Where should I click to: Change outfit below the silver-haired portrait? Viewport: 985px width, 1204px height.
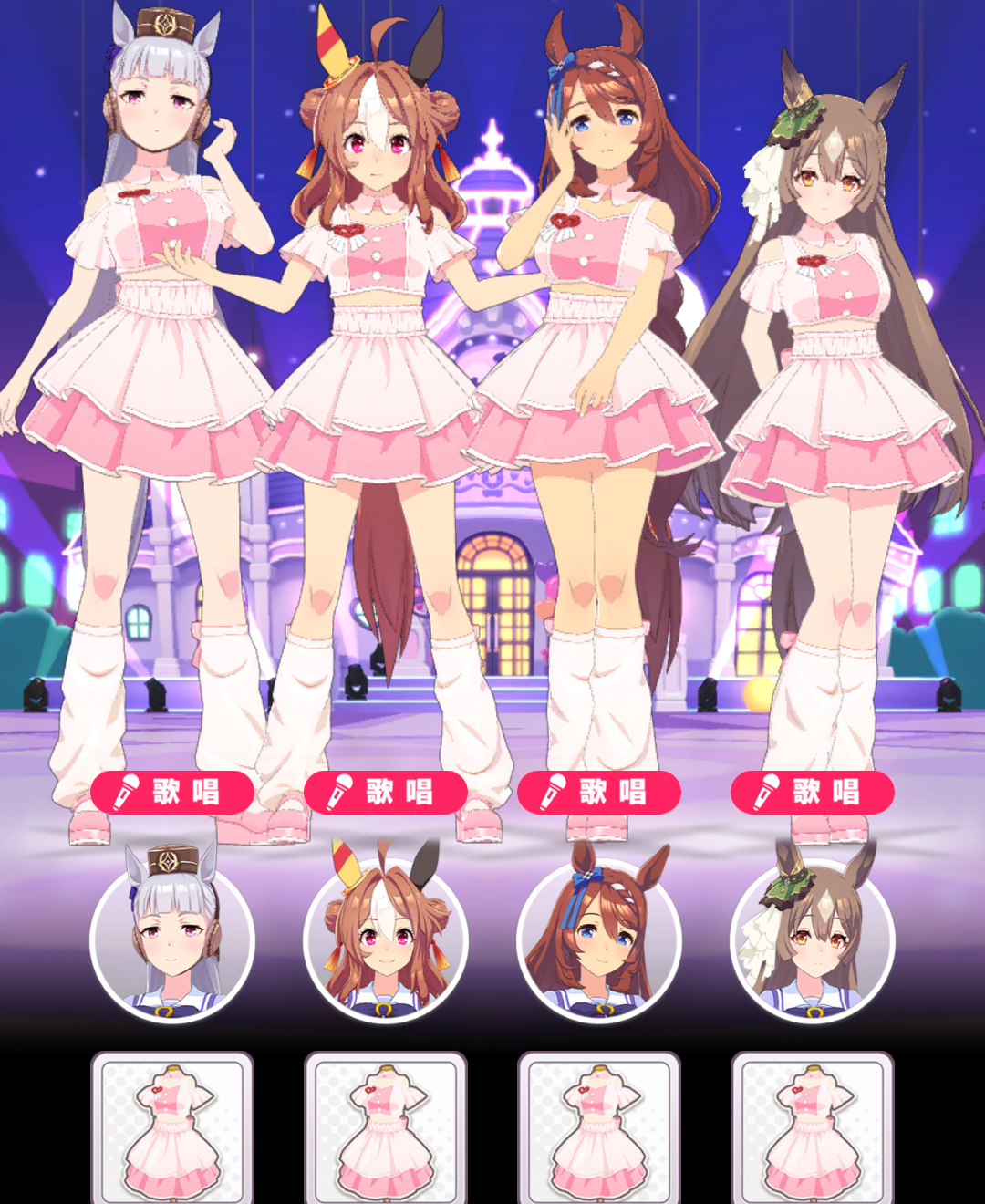click(x=172, y=1131)
